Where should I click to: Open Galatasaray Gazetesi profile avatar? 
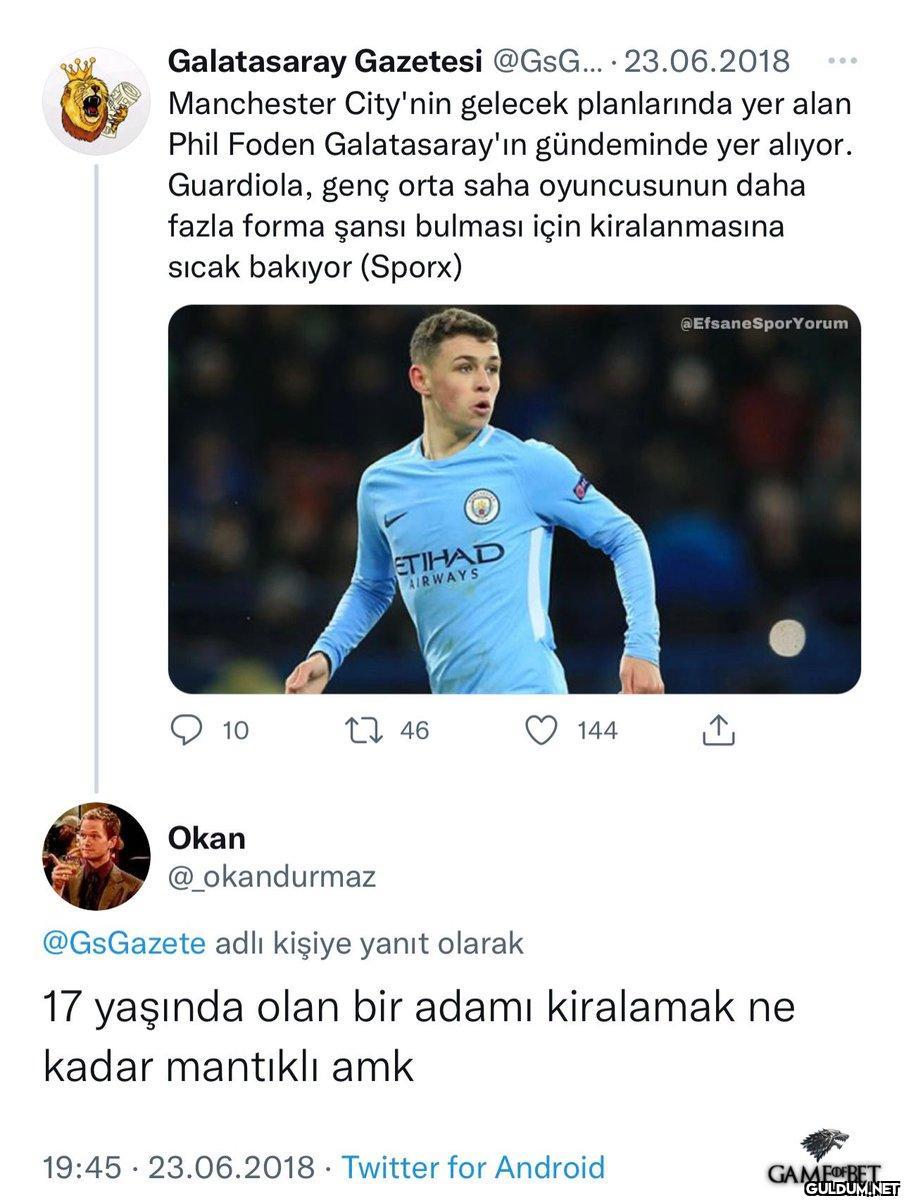point(96,101)
